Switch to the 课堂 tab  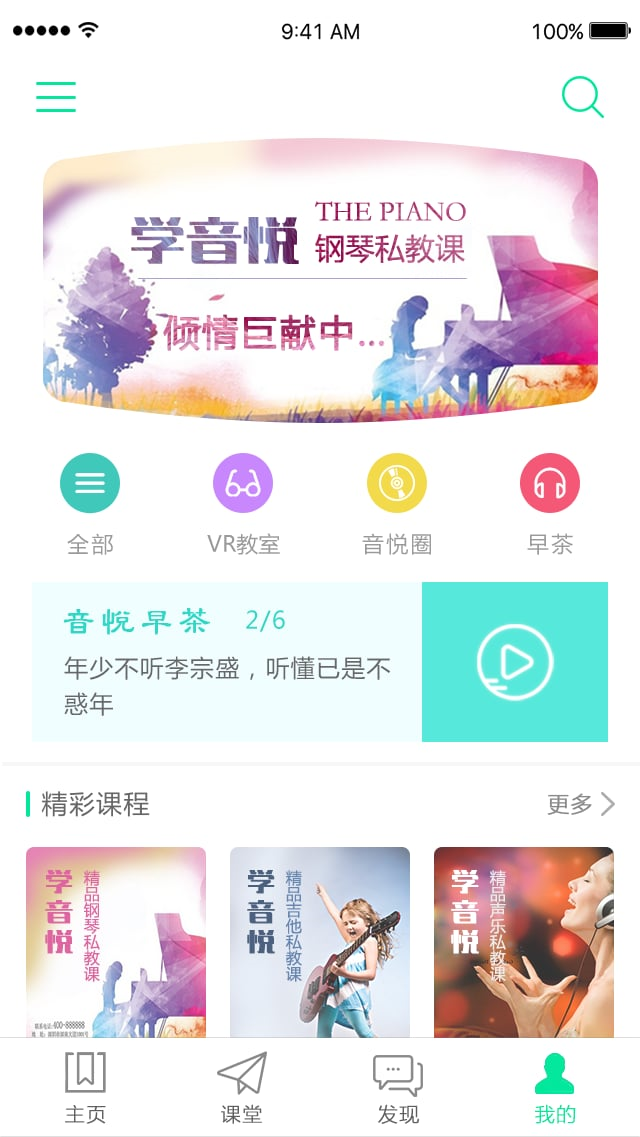click(241, 1088)
